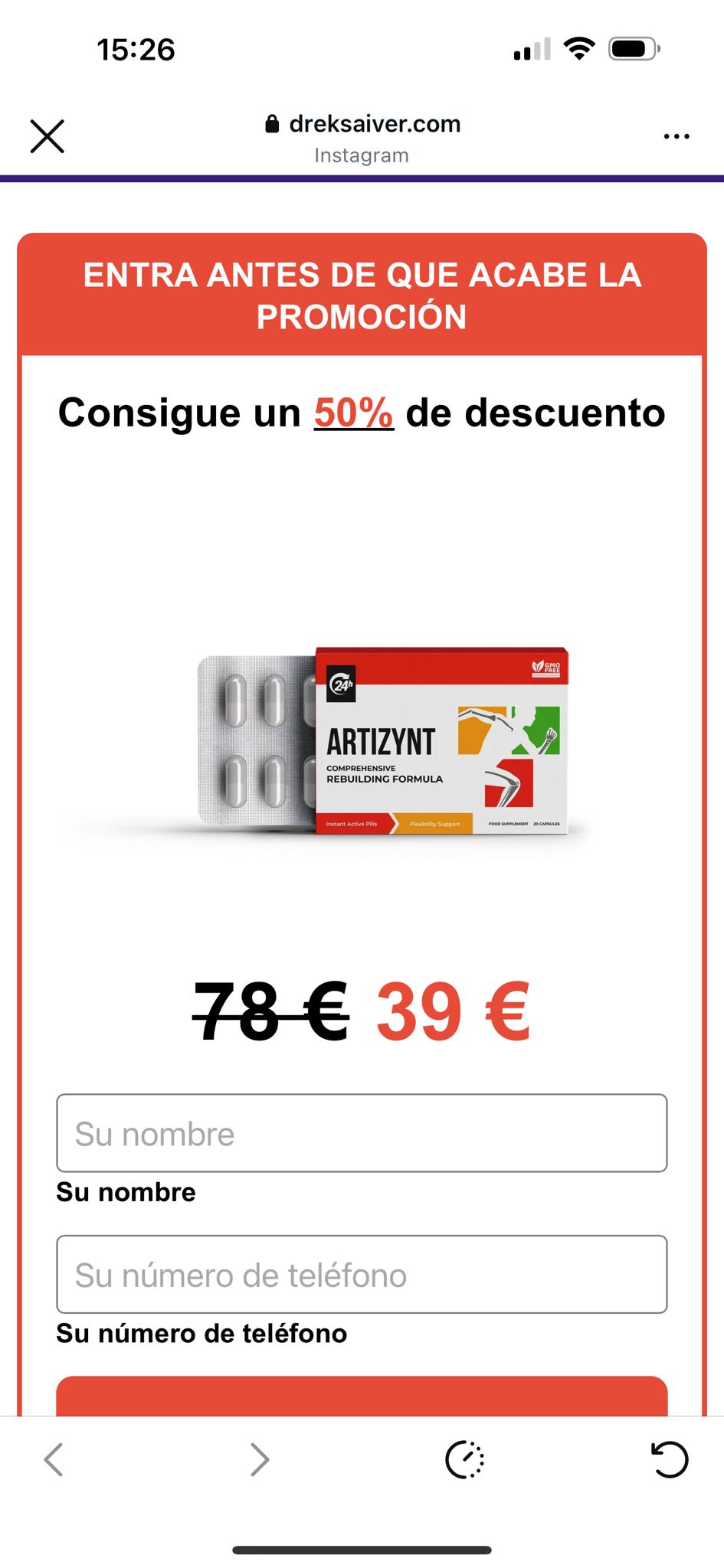The image size is (724, 1568).
Task: Close the in-app browser
Action: pyautogui.click(x=48, y=136)
